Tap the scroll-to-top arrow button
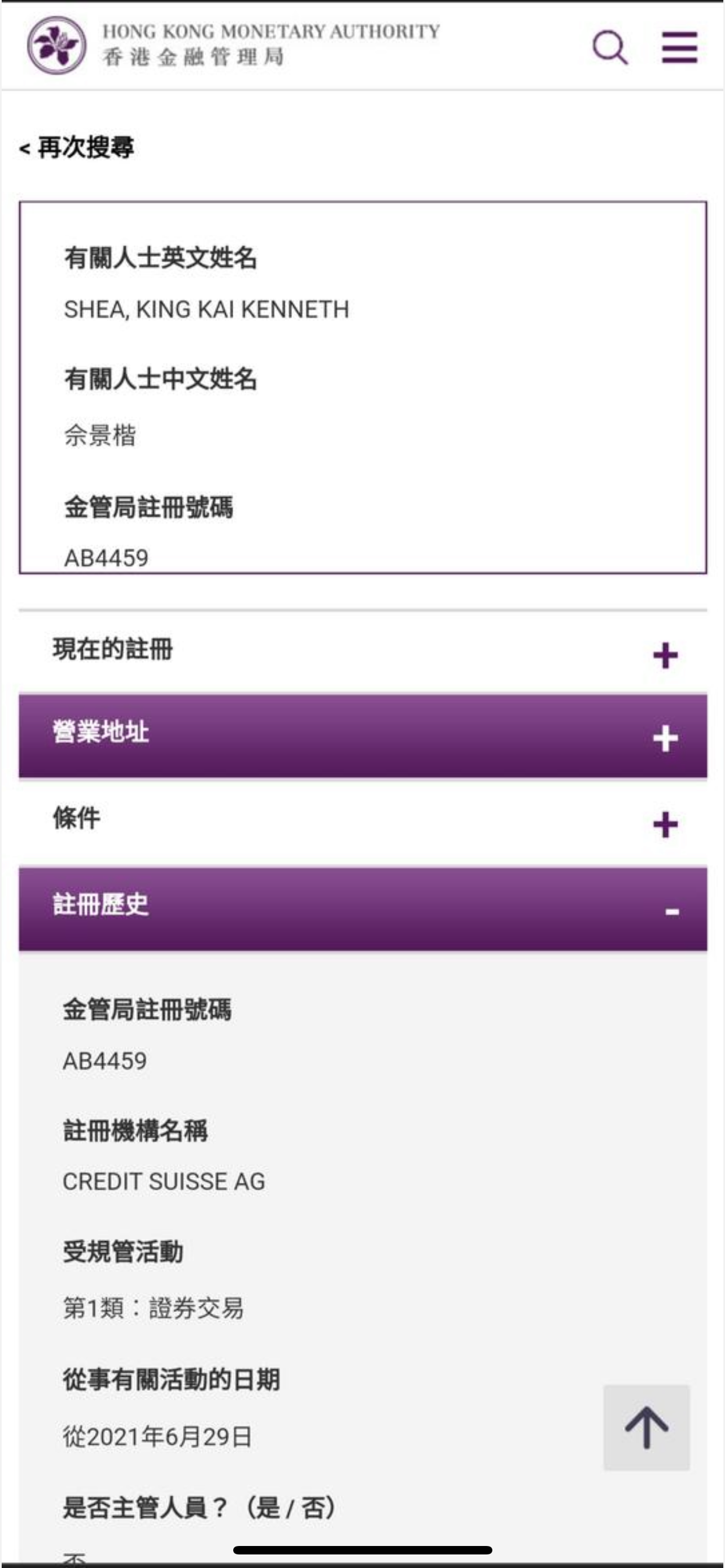This screenshot has height=1568, width=725. 646,1427
